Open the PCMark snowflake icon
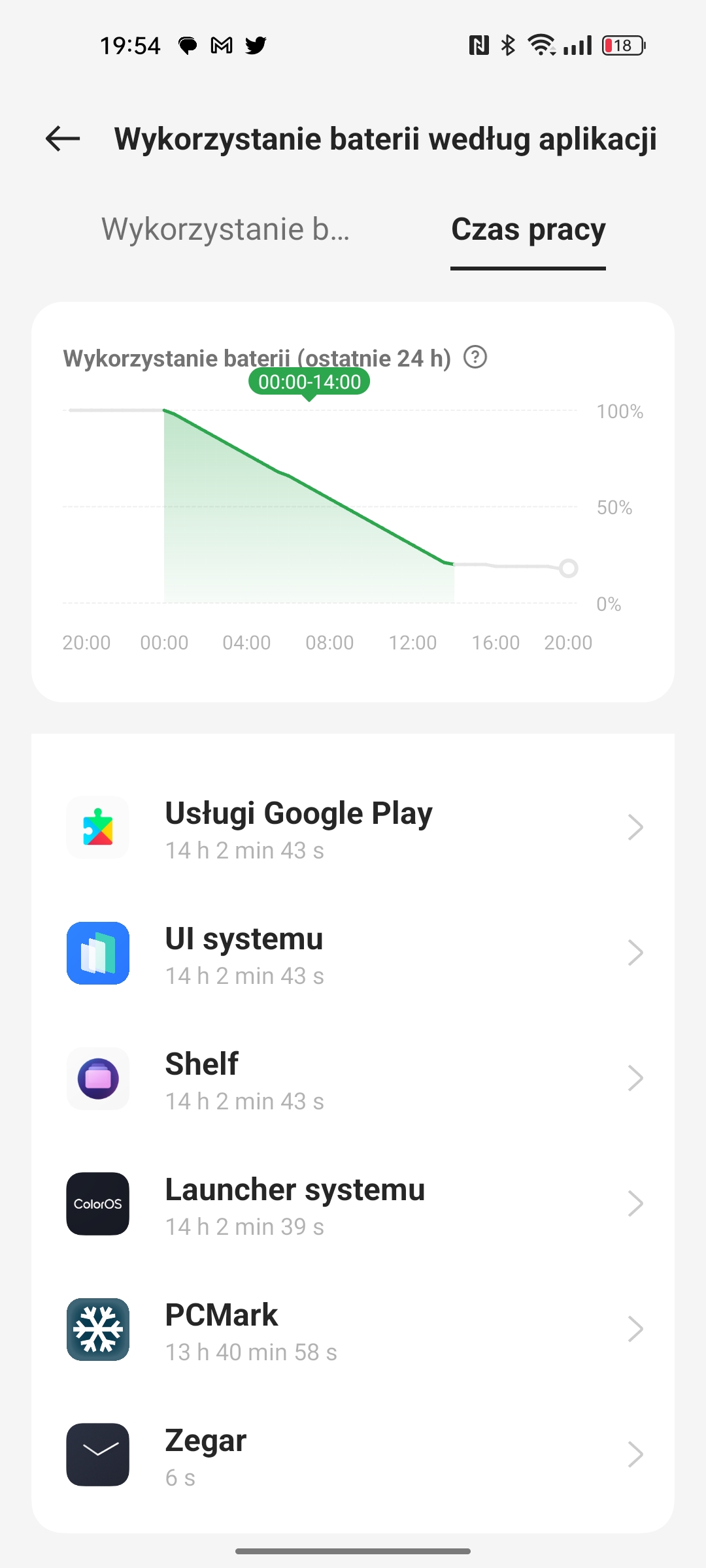706x1568 pixels. click(97, 1330)
